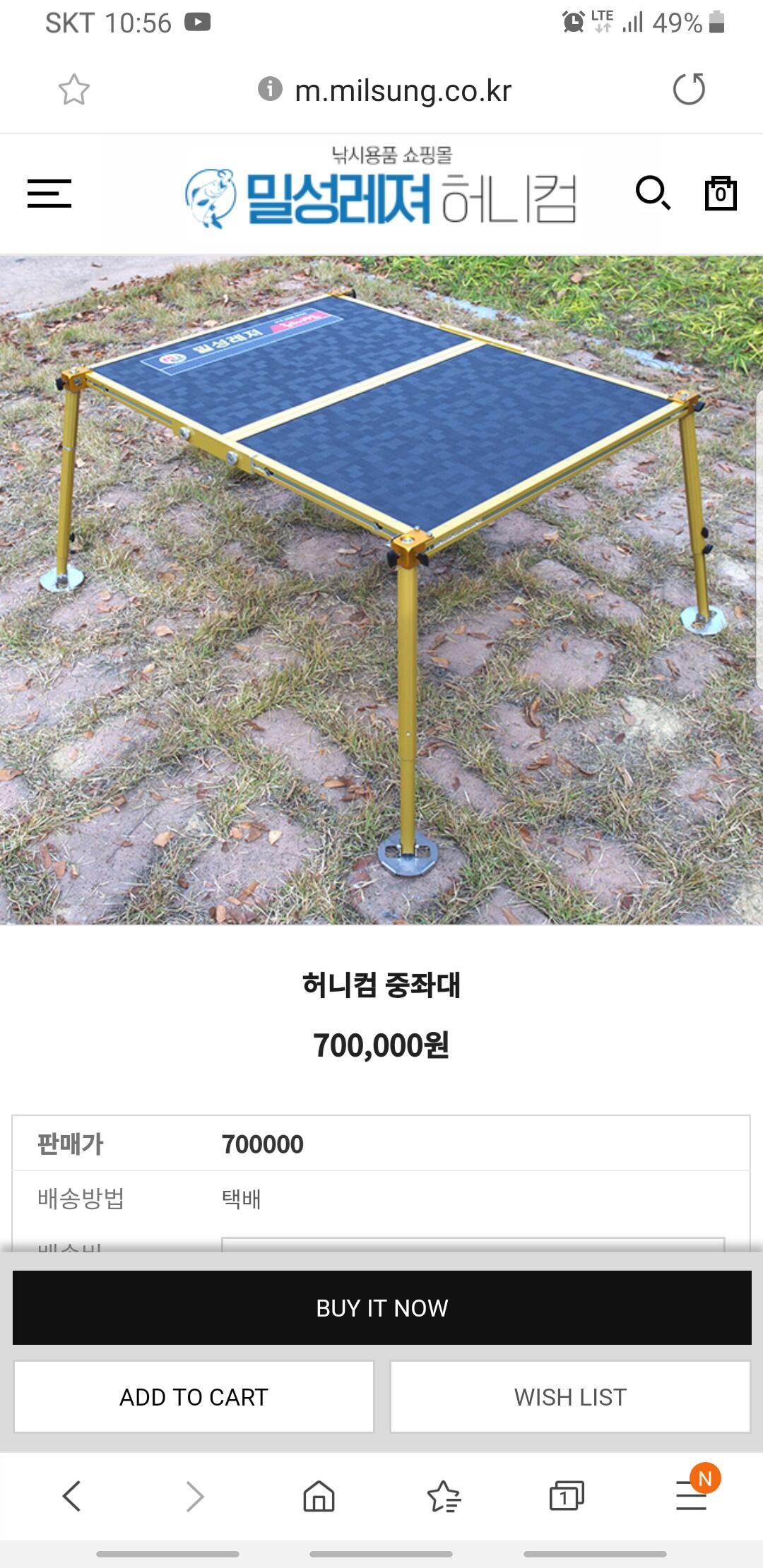Tap the m.milsung.co.kr address bar

385,90
